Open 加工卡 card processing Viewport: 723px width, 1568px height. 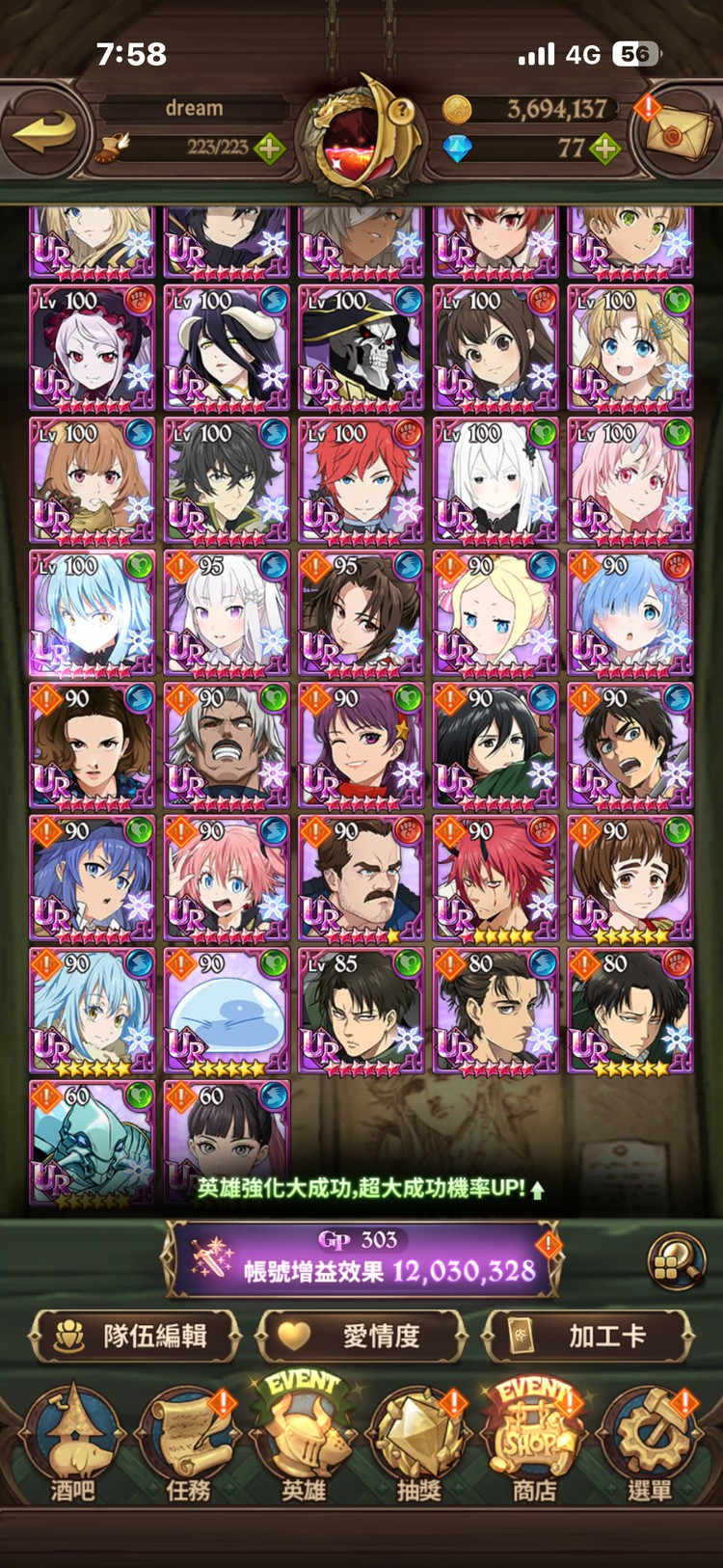tap(588, 1336)
